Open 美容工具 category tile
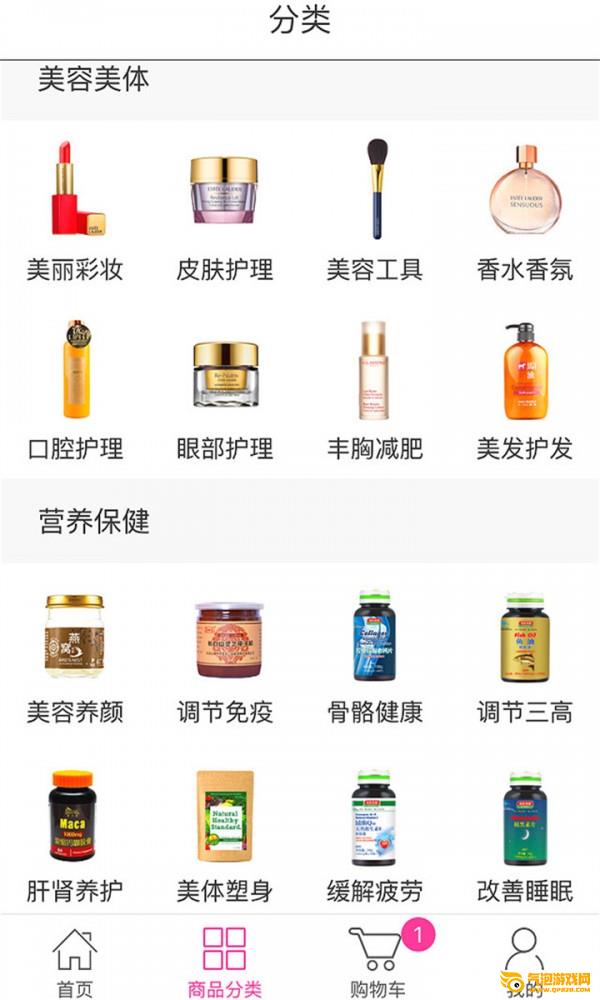The height and width of the screenshot is (1000, 600). click(x=375, y=212)
